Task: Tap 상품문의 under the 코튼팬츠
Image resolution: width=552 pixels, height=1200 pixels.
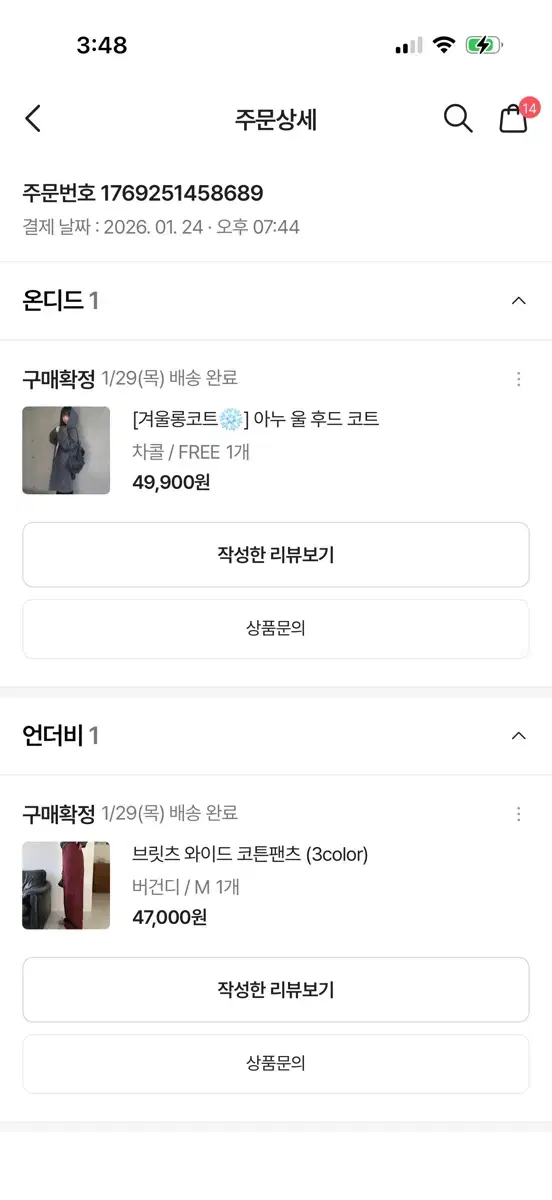Action: pos(276,1064)
